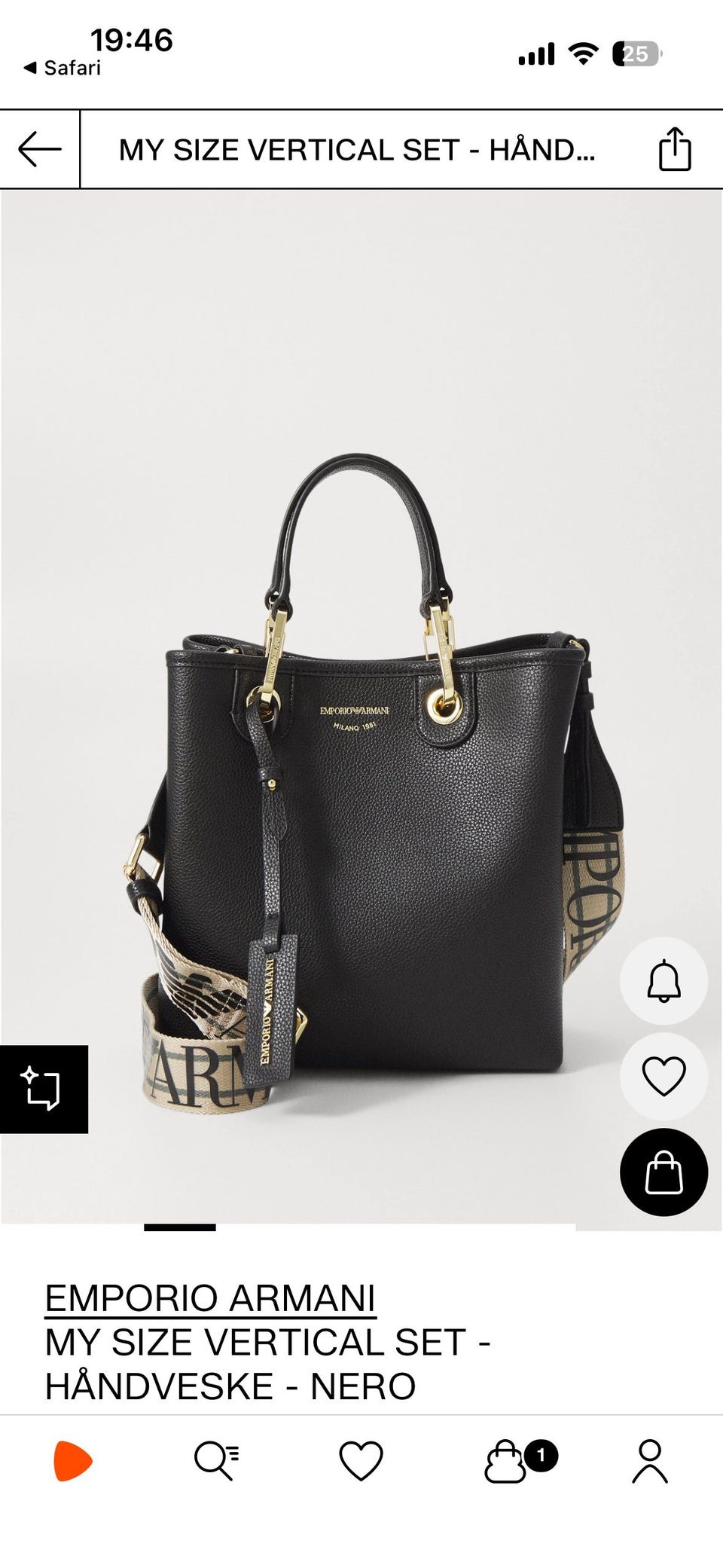Image resolution: width=723 pixels, height=1568 pixels.
Task: Go to the Zalando home tab
Action: pyautogui.click(x=73, y=1461)
